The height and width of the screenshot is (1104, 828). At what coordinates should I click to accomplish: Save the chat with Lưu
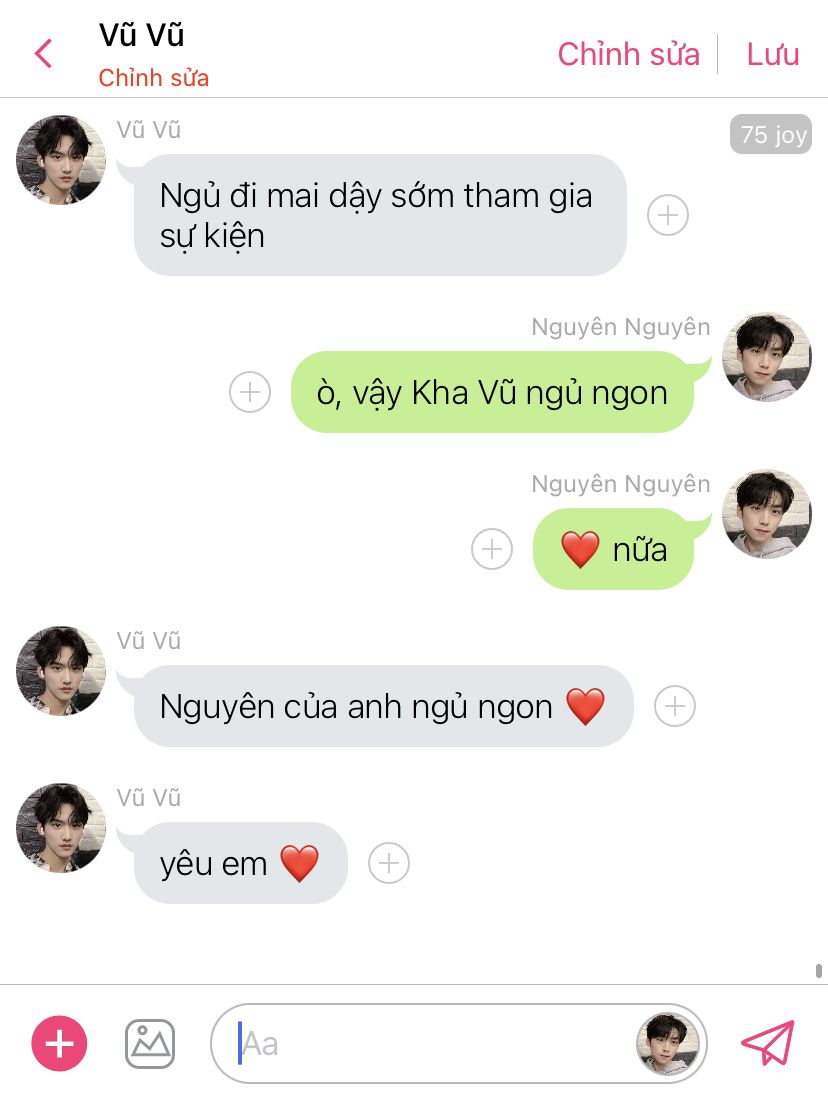(773, 54)
